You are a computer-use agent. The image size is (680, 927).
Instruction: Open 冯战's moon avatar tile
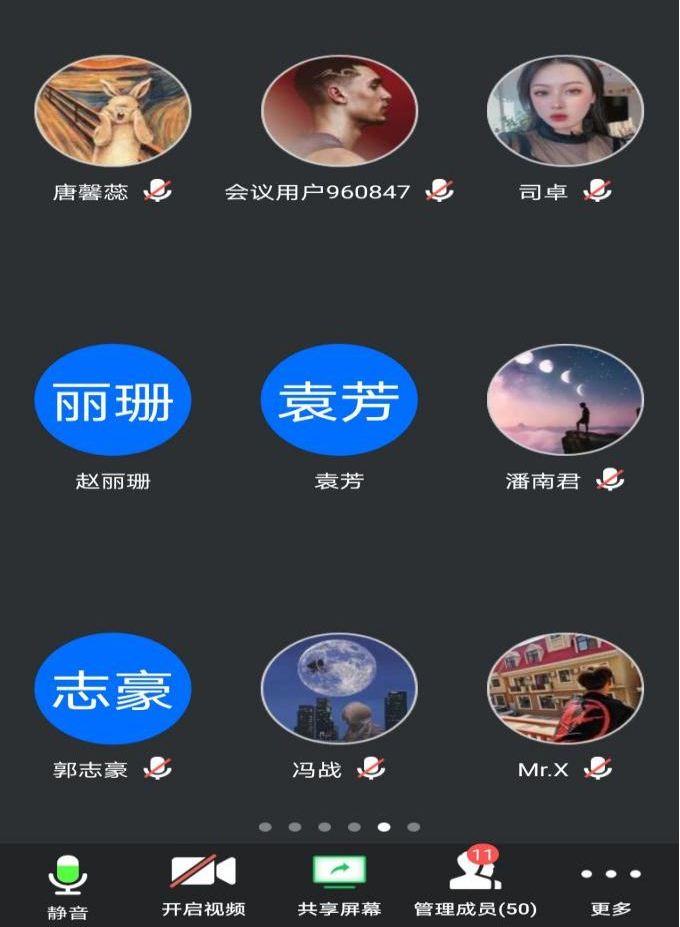click(x=339, y=689)
